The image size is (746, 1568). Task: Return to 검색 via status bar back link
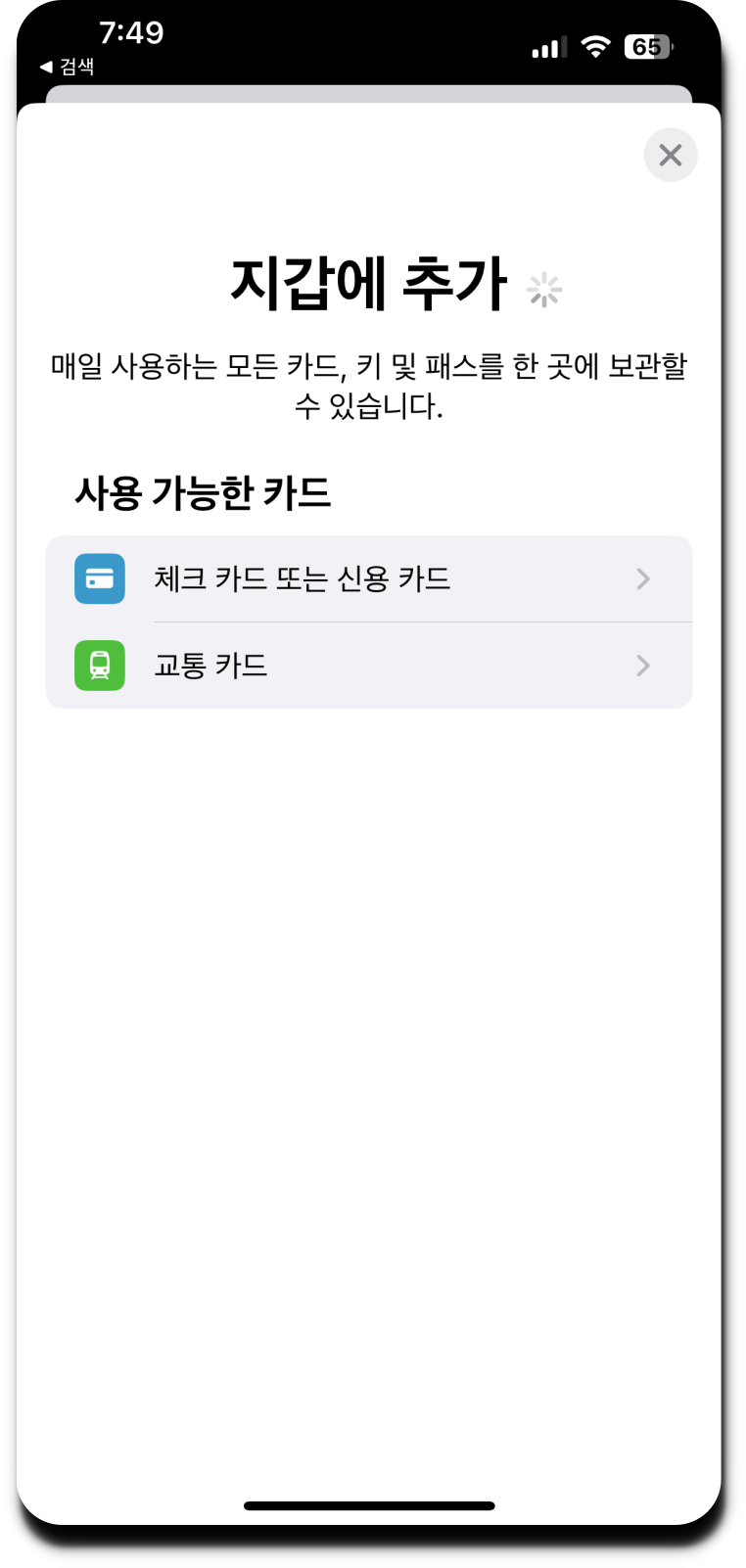pyautogui.click(x=67, y=67)
